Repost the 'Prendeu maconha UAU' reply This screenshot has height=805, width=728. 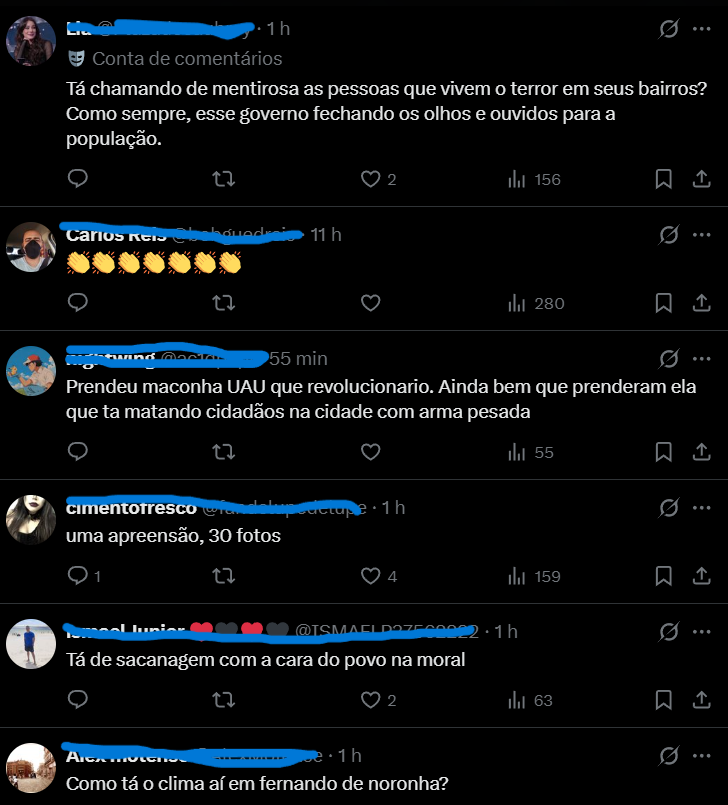tap(225, 452)
